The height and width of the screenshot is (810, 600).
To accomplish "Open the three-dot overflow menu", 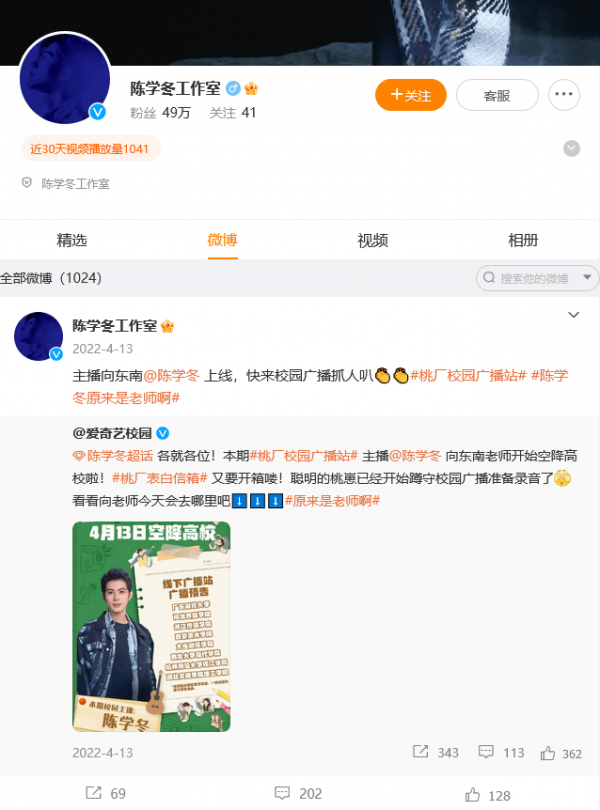I will pos(565,95).
